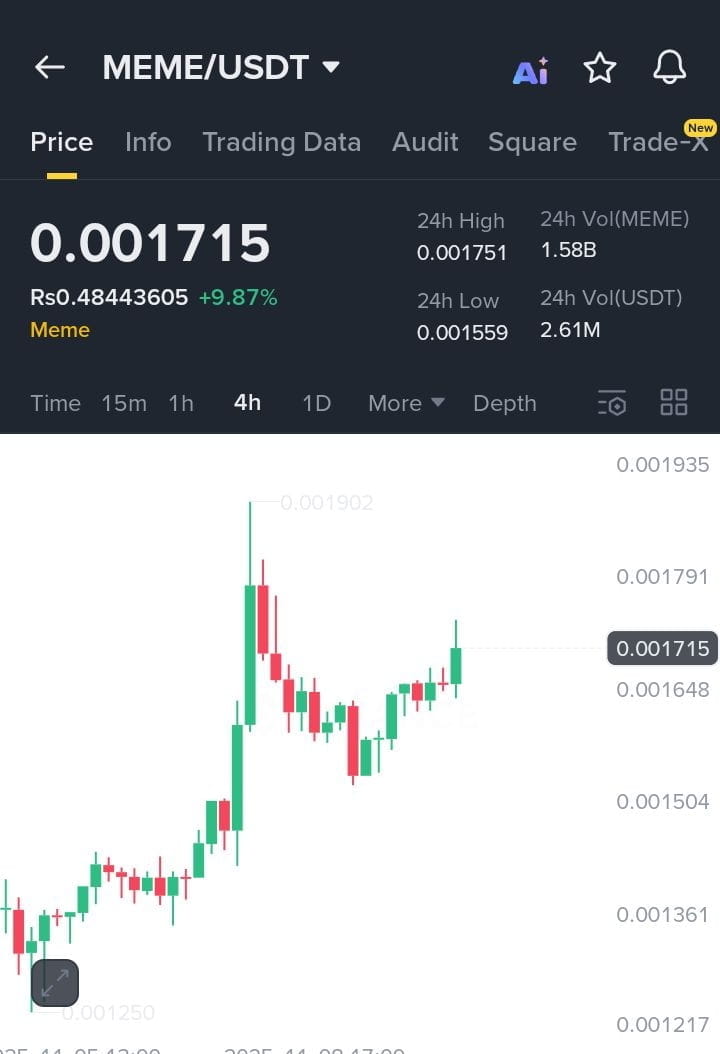Open the Trade-X tab
720x1054 pixels.
point(658,142)
